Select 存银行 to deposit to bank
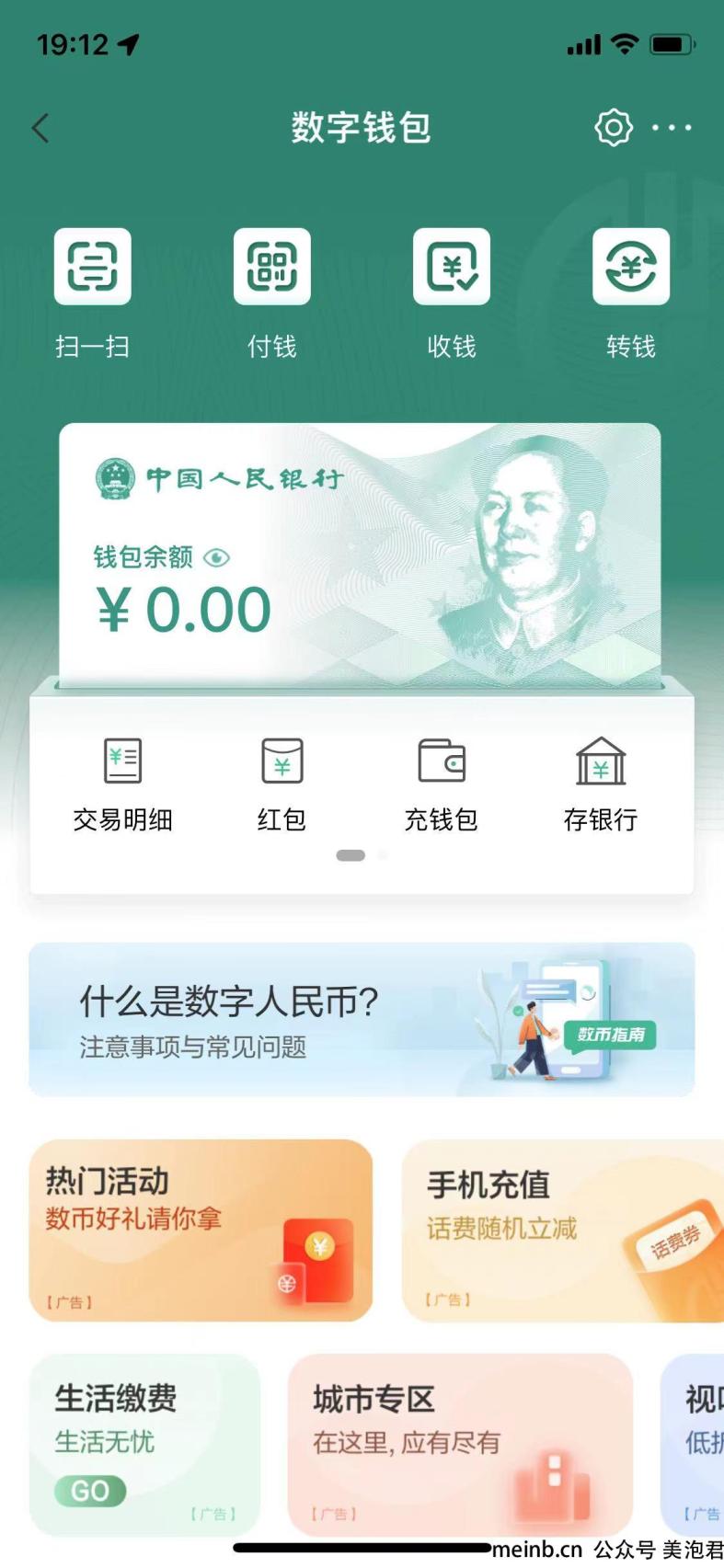 point(601,782)
